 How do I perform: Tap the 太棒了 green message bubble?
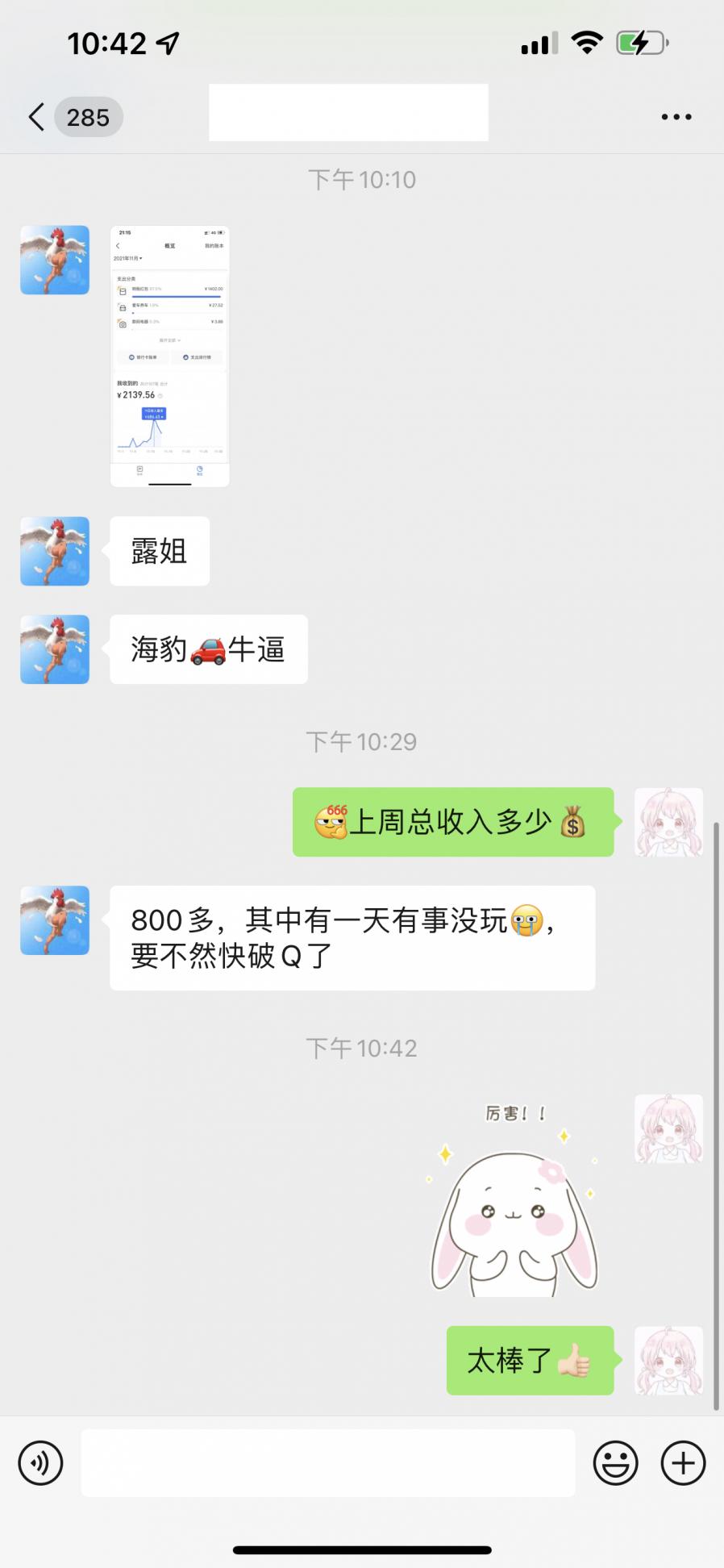530,1361
